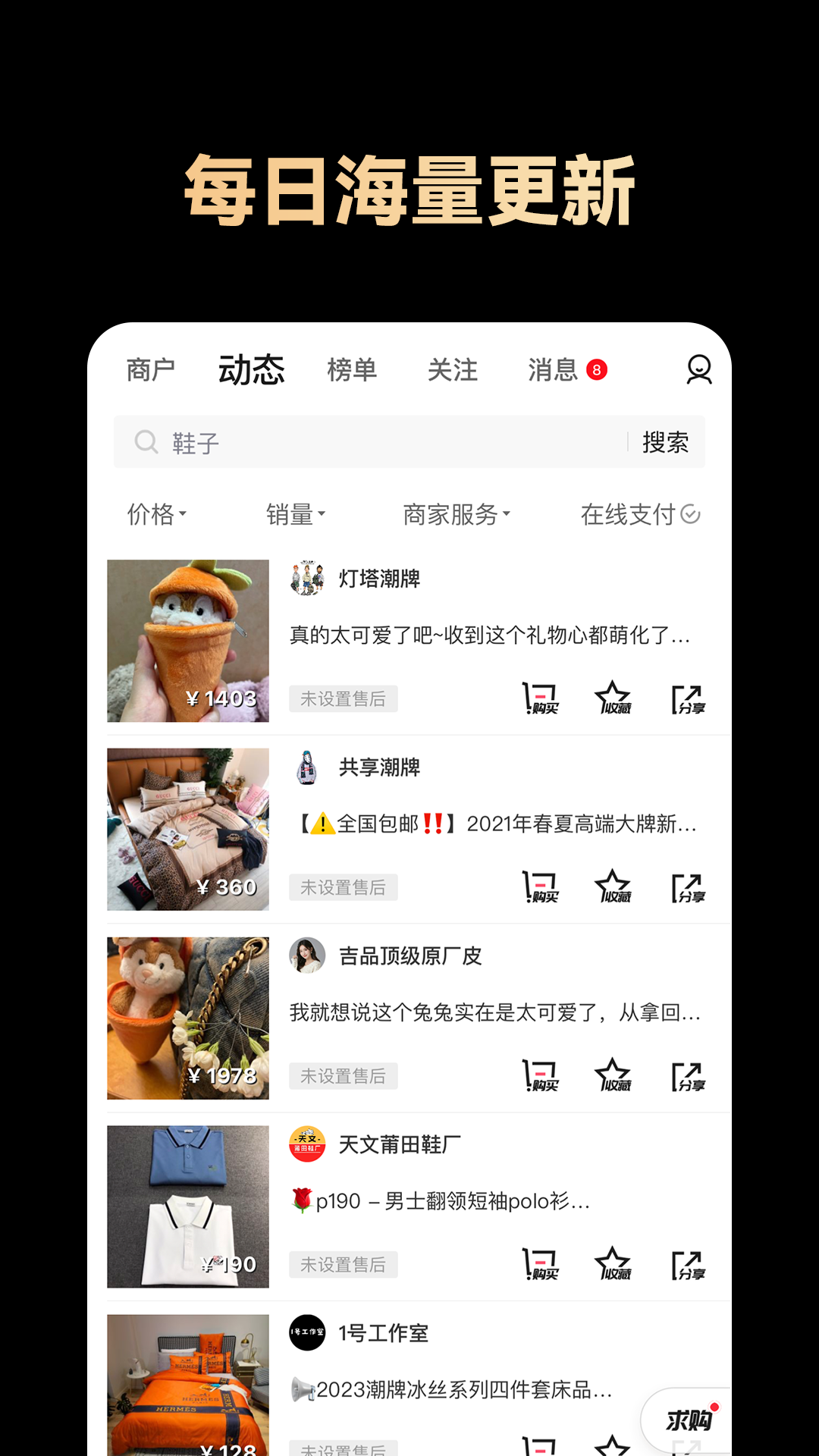819x1456 pixels.
Task: Switch to the 榜单 tab
Action: tap(353, 370)
